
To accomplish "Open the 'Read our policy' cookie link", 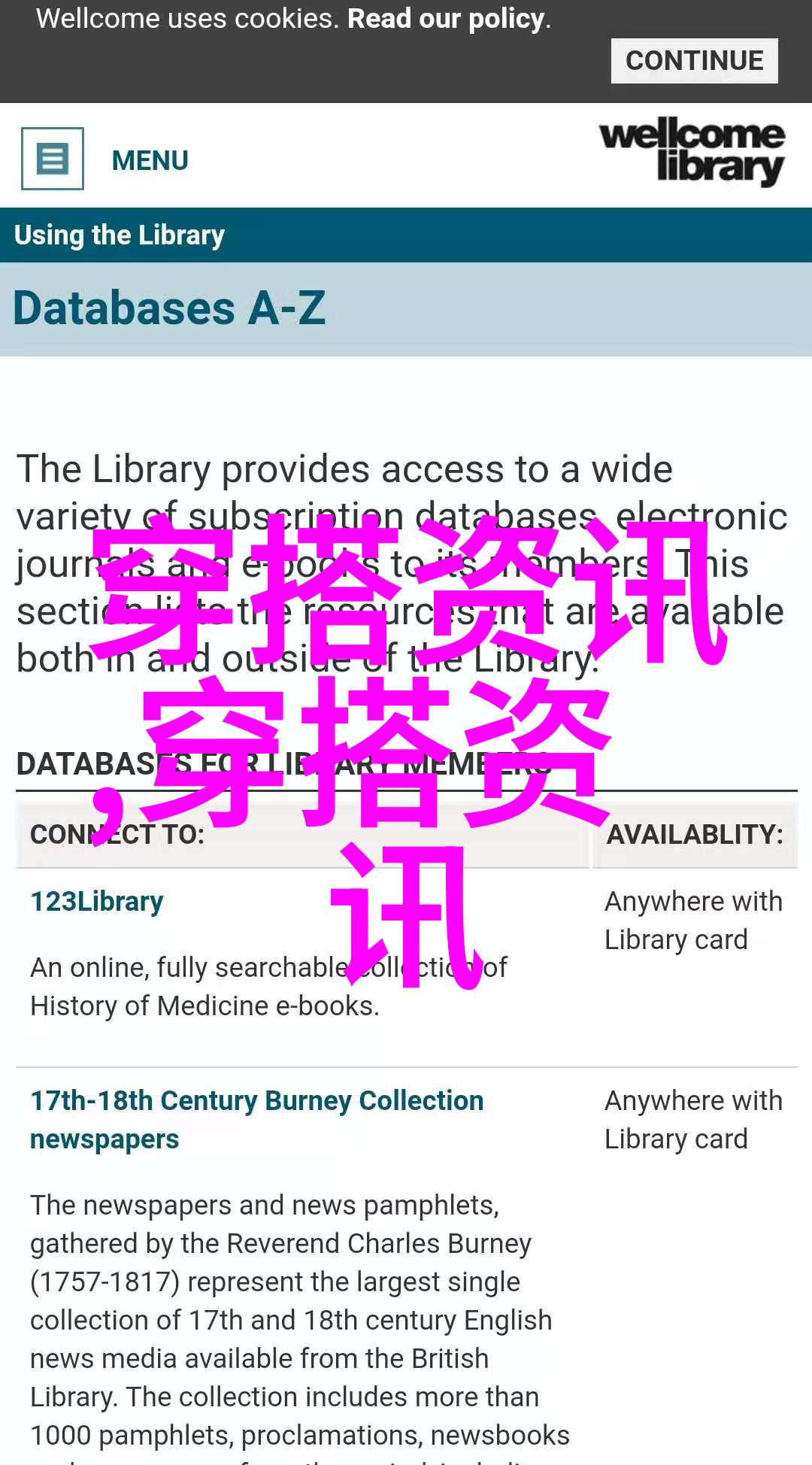I will click(x=446, y=19).
